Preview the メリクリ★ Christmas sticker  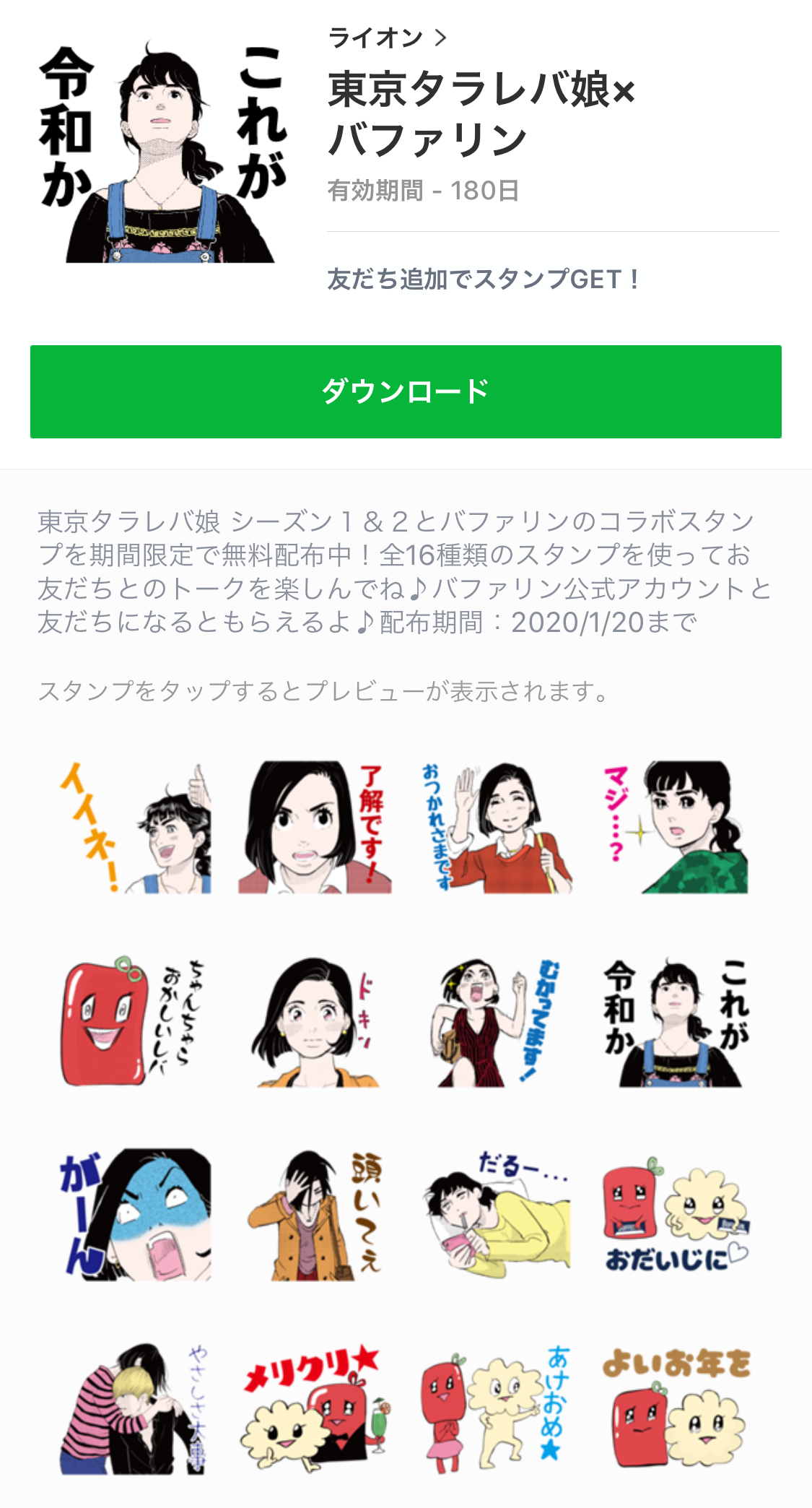(x=315, y=1408)
